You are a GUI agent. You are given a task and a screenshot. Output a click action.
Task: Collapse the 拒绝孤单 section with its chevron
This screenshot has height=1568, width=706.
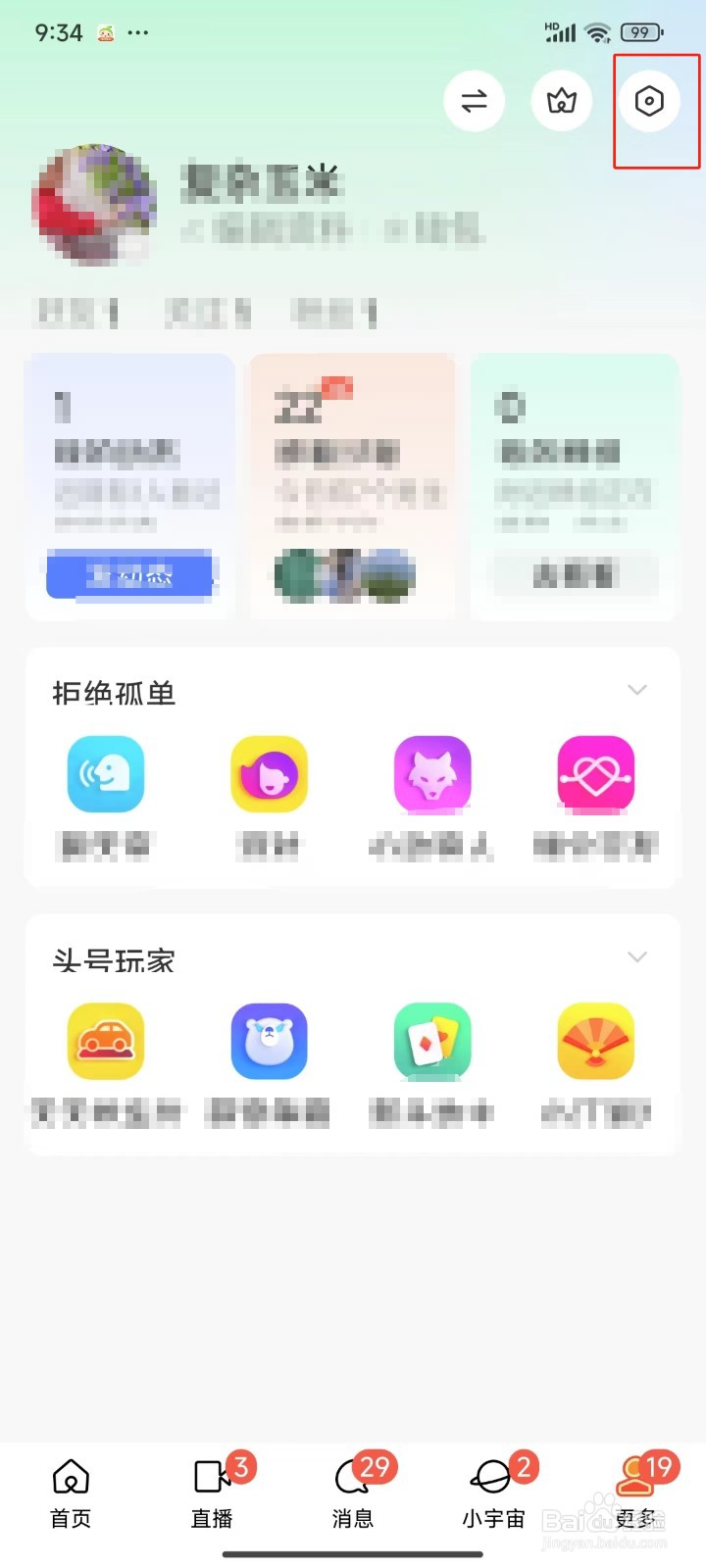637,690
